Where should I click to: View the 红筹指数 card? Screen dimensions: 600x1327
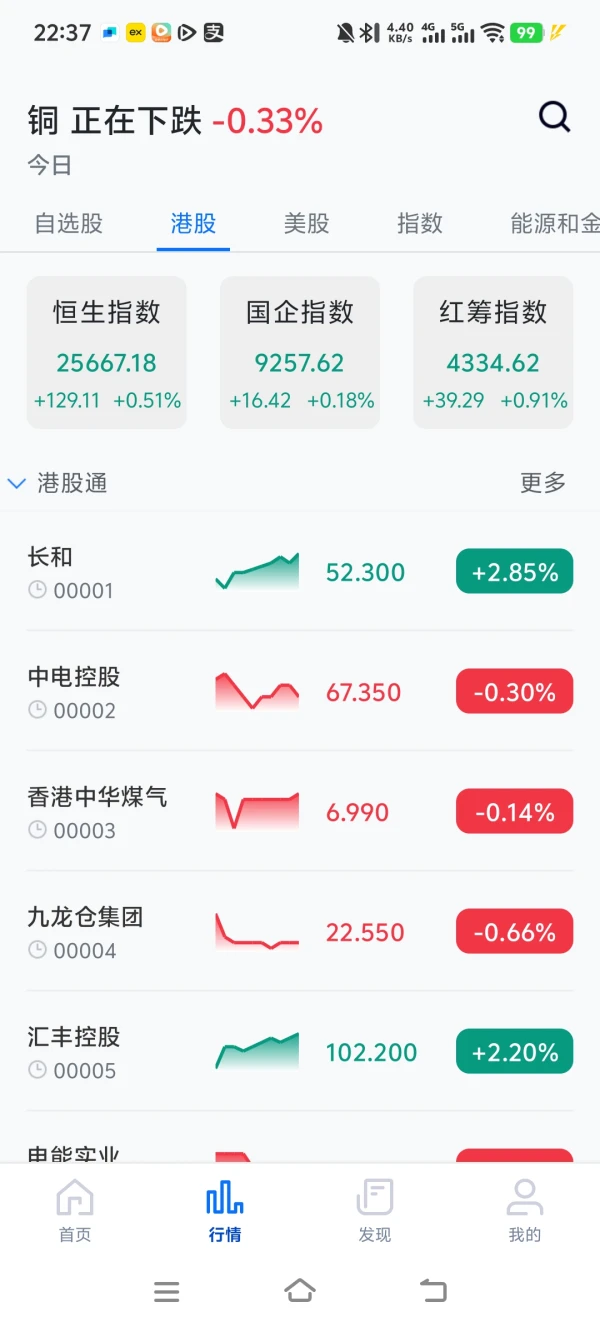click(493, 353)
